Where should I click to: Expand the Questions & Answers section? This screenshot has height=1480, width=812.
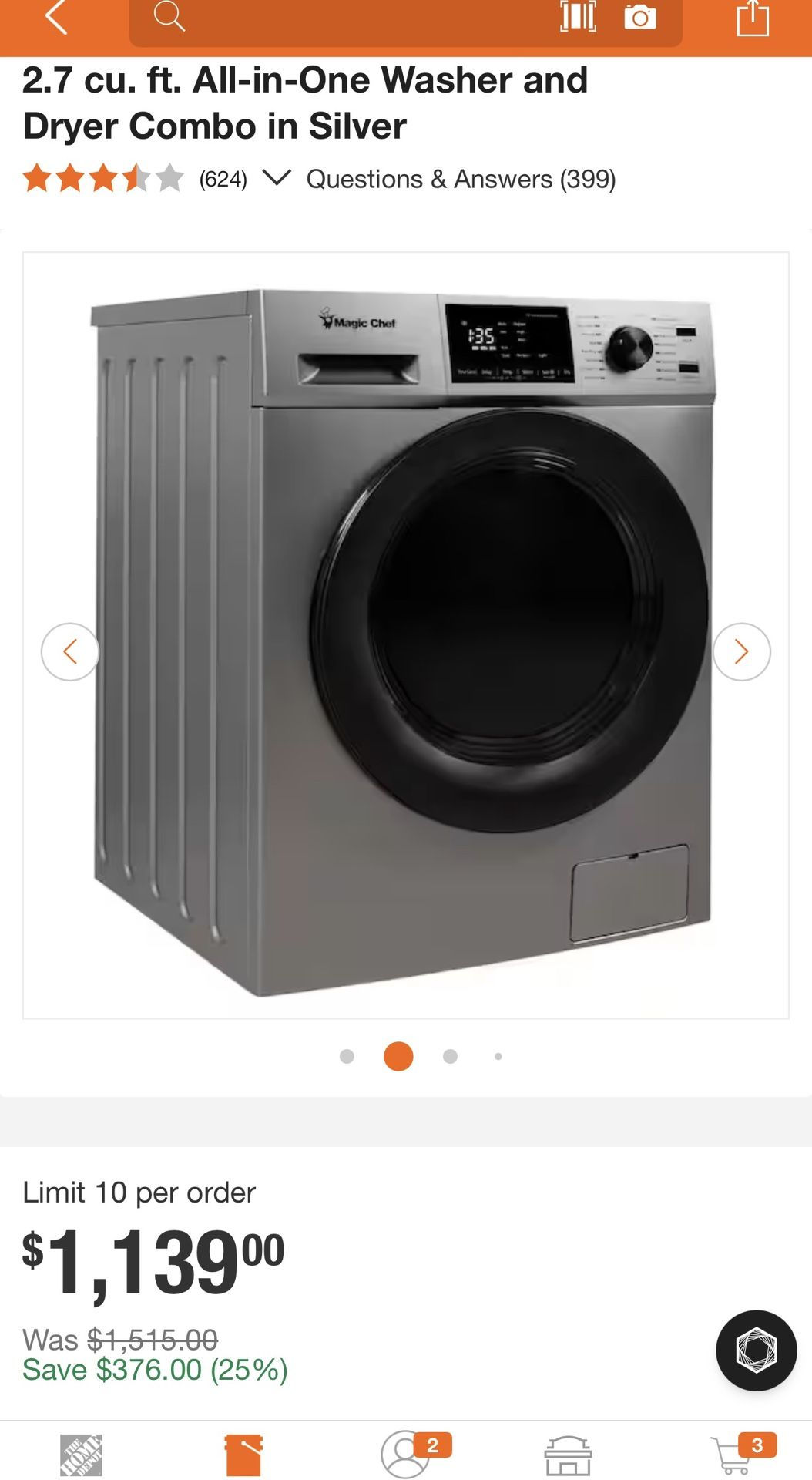(460, 179)
